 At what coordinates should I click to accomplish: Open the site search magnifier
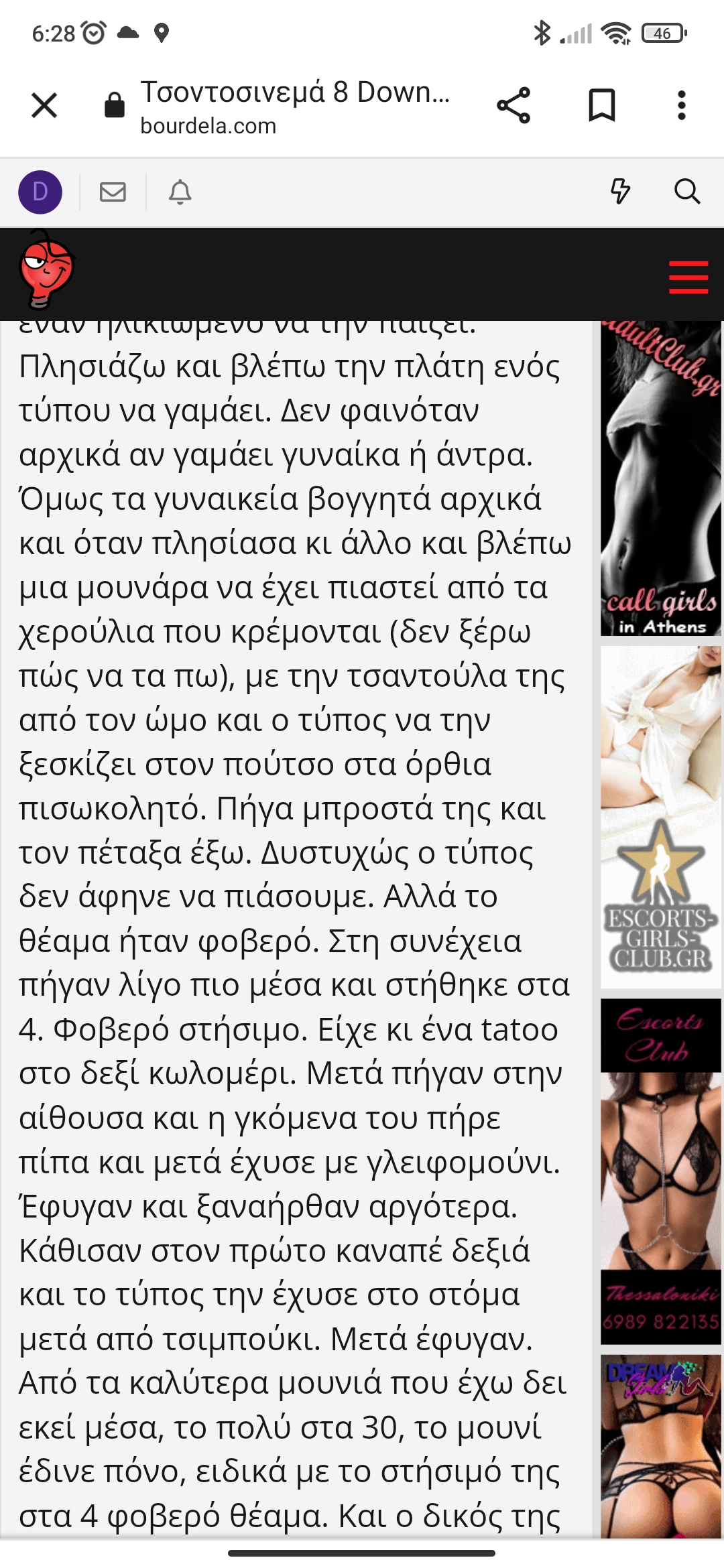(686, 192)
